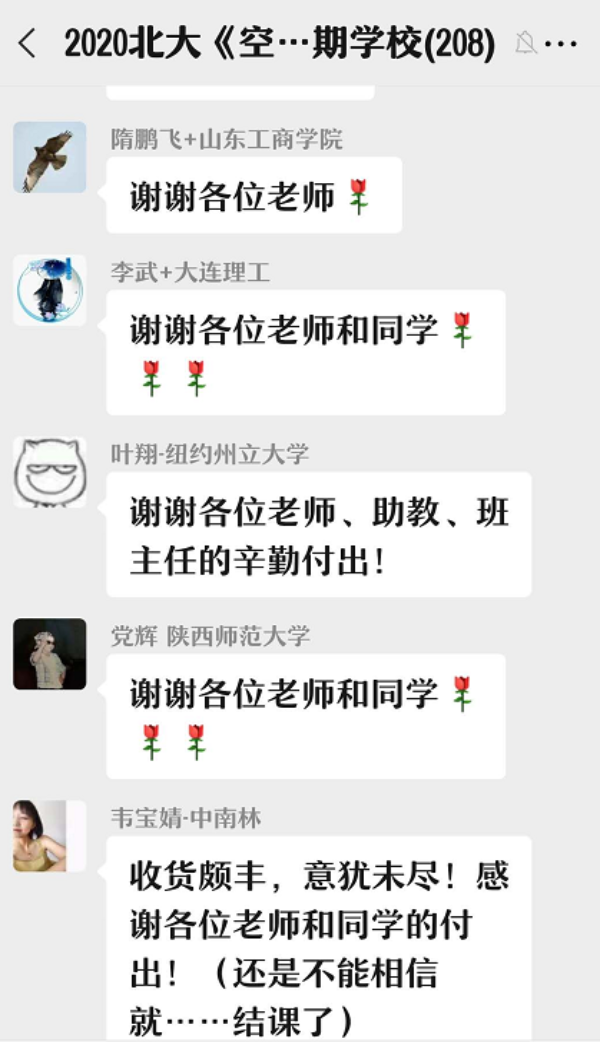The height and width of the screenshot is (1043, 600).
Task: Open 隋鹏飞's profile avatar
Action: pyautogui.click(x=49, y=157)
